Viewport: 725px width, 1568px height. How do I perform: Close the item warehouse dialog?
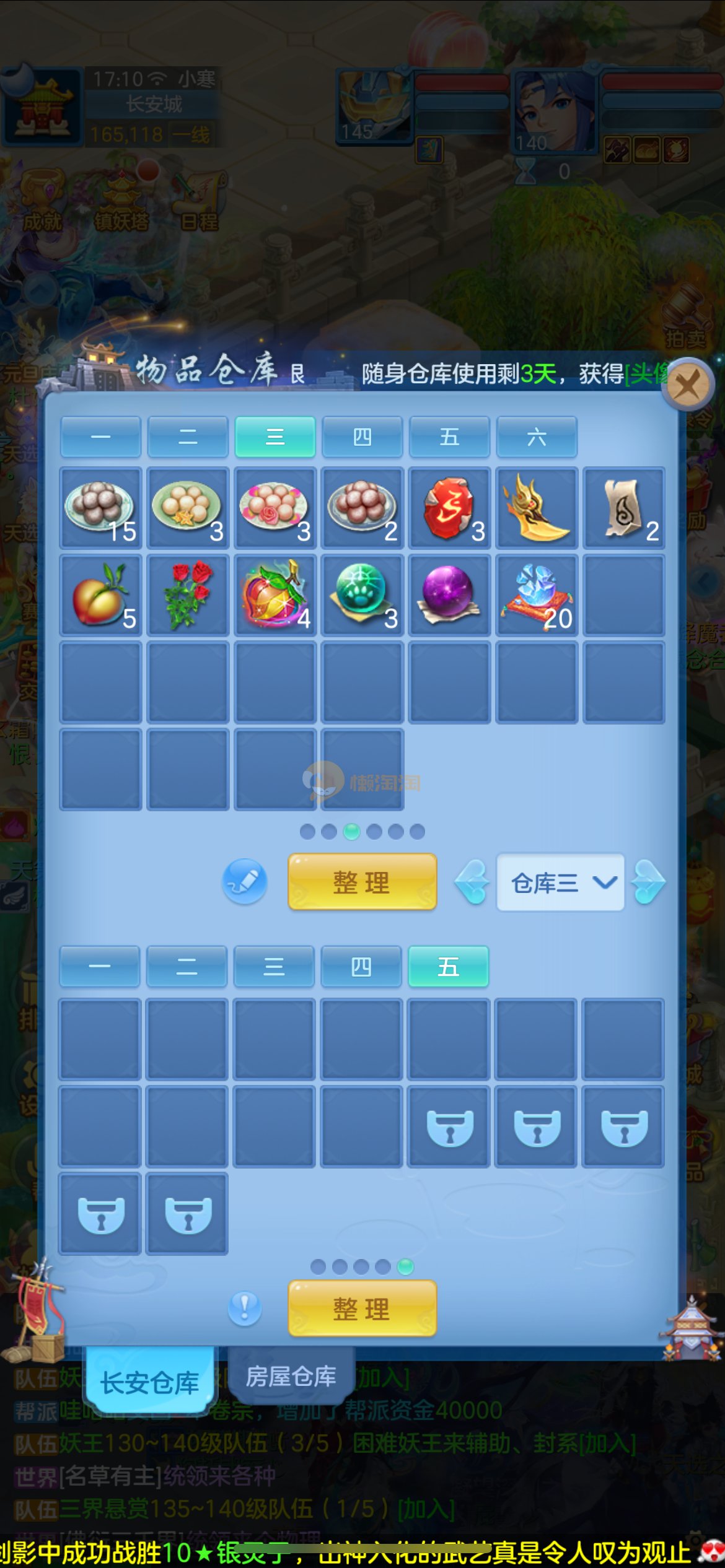click(x=688, y=385)
